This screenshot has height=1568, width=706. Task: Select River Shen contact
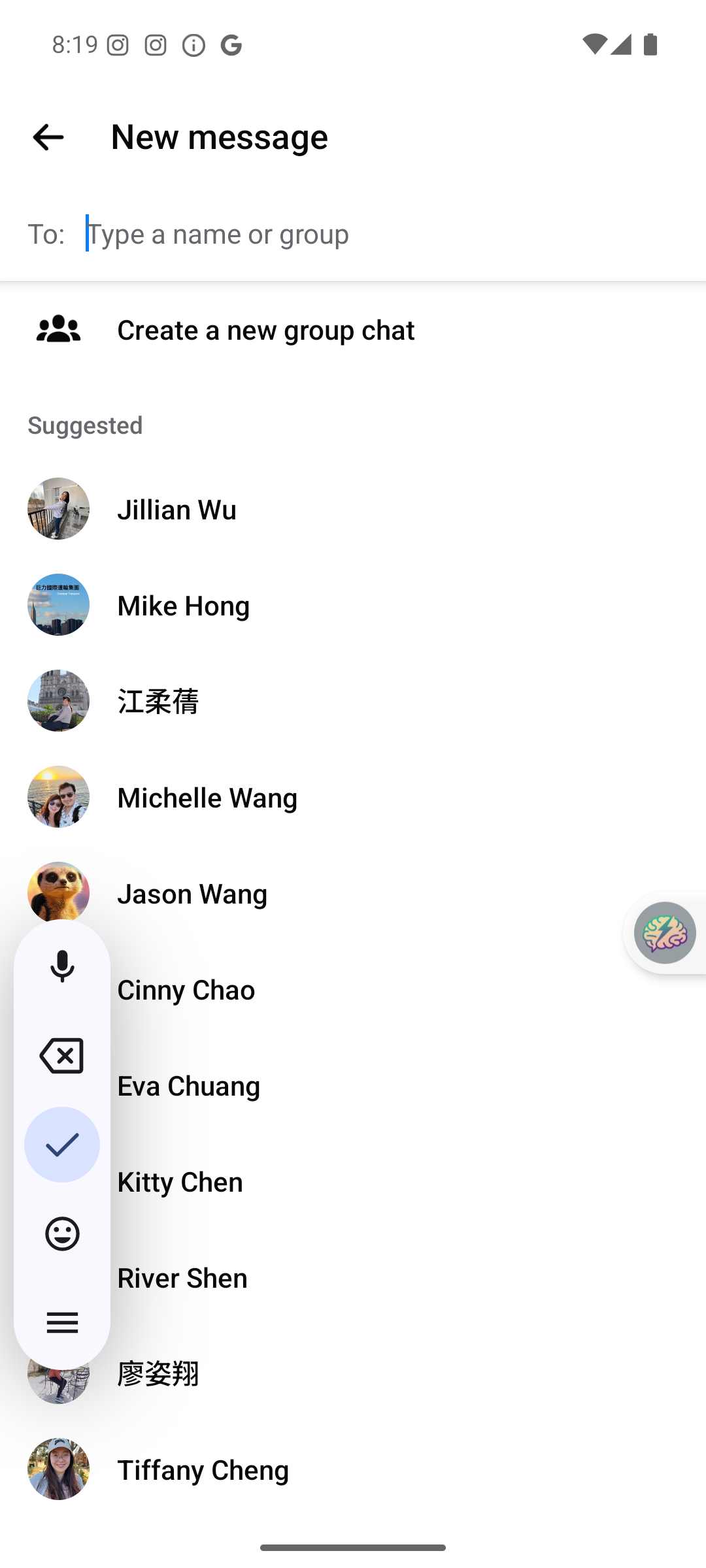(182, 1278)
